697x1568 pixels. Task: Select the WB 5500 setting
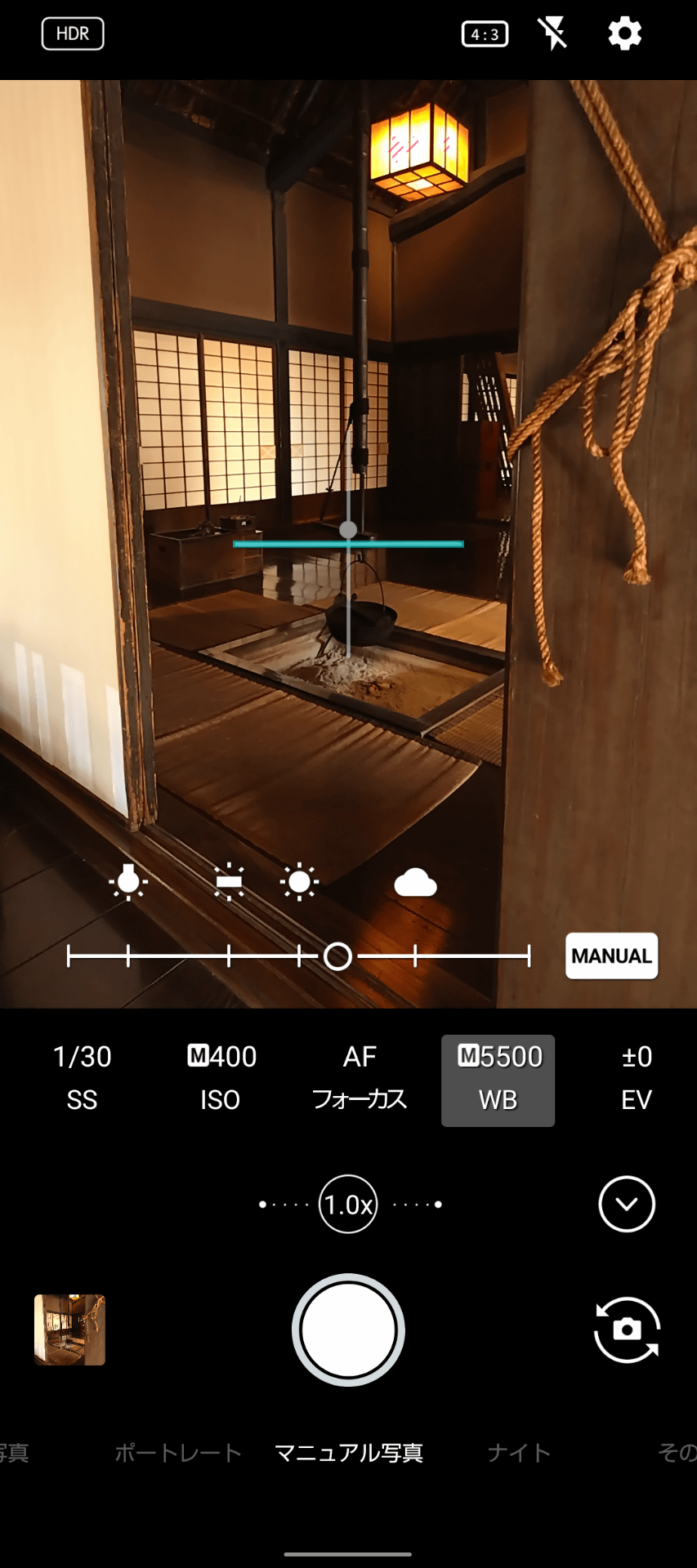tap(498, 1080)
